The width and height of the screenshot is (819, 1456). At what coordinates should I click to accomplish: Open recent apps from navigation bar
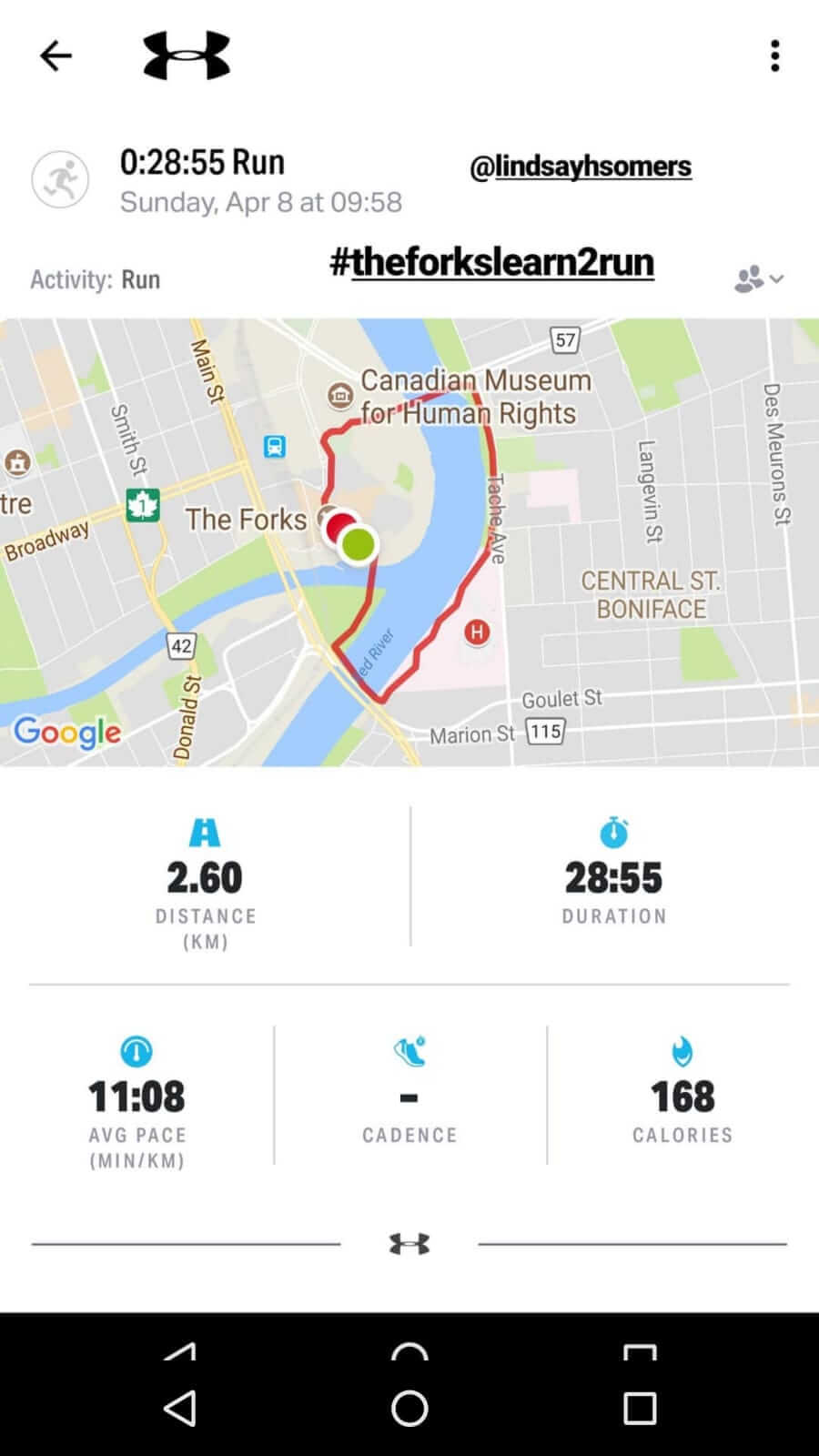tap(640, 1408)
